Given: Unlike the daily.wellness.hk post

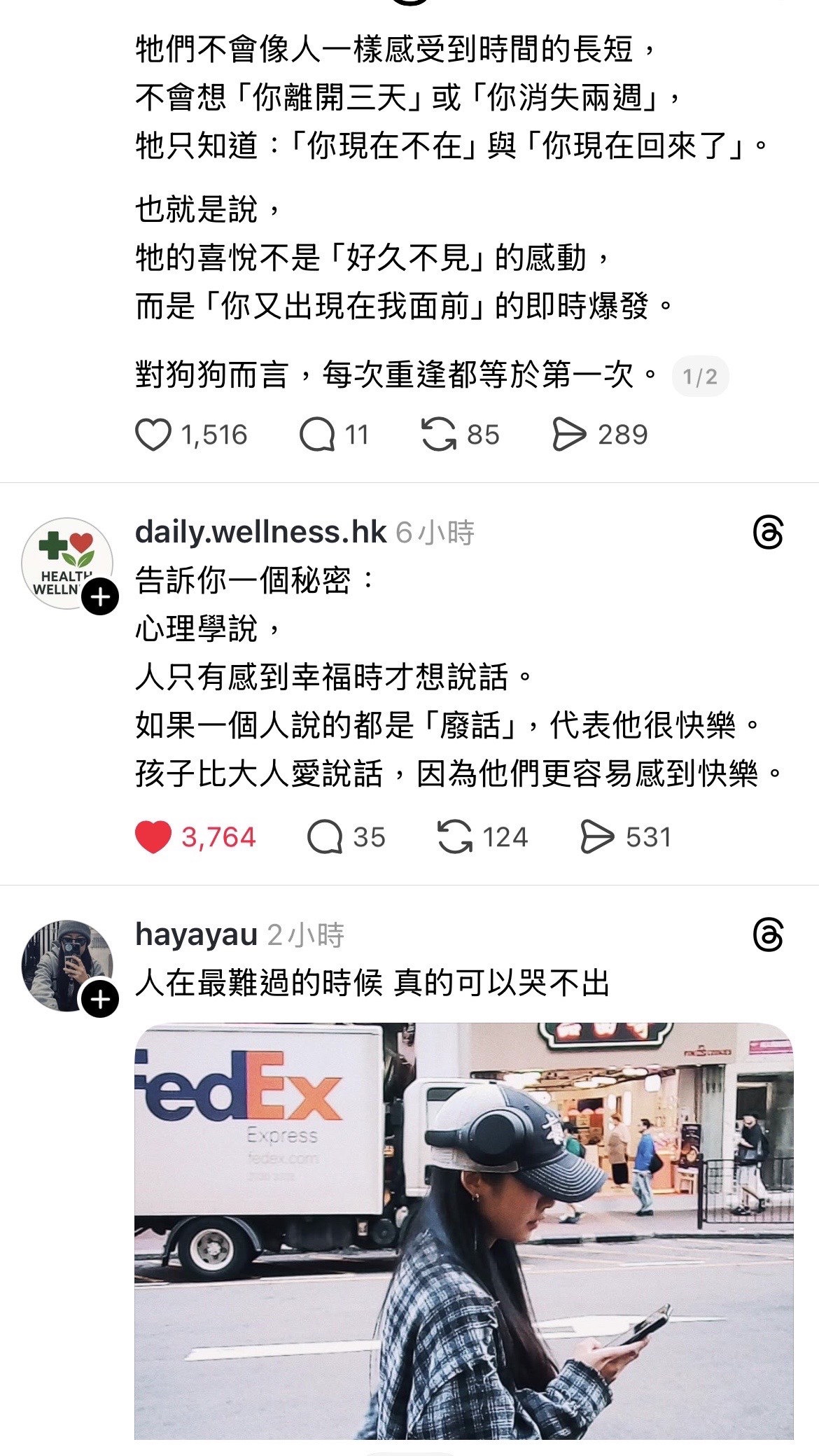Looking at the screenshot, I should tap(153, 837).
